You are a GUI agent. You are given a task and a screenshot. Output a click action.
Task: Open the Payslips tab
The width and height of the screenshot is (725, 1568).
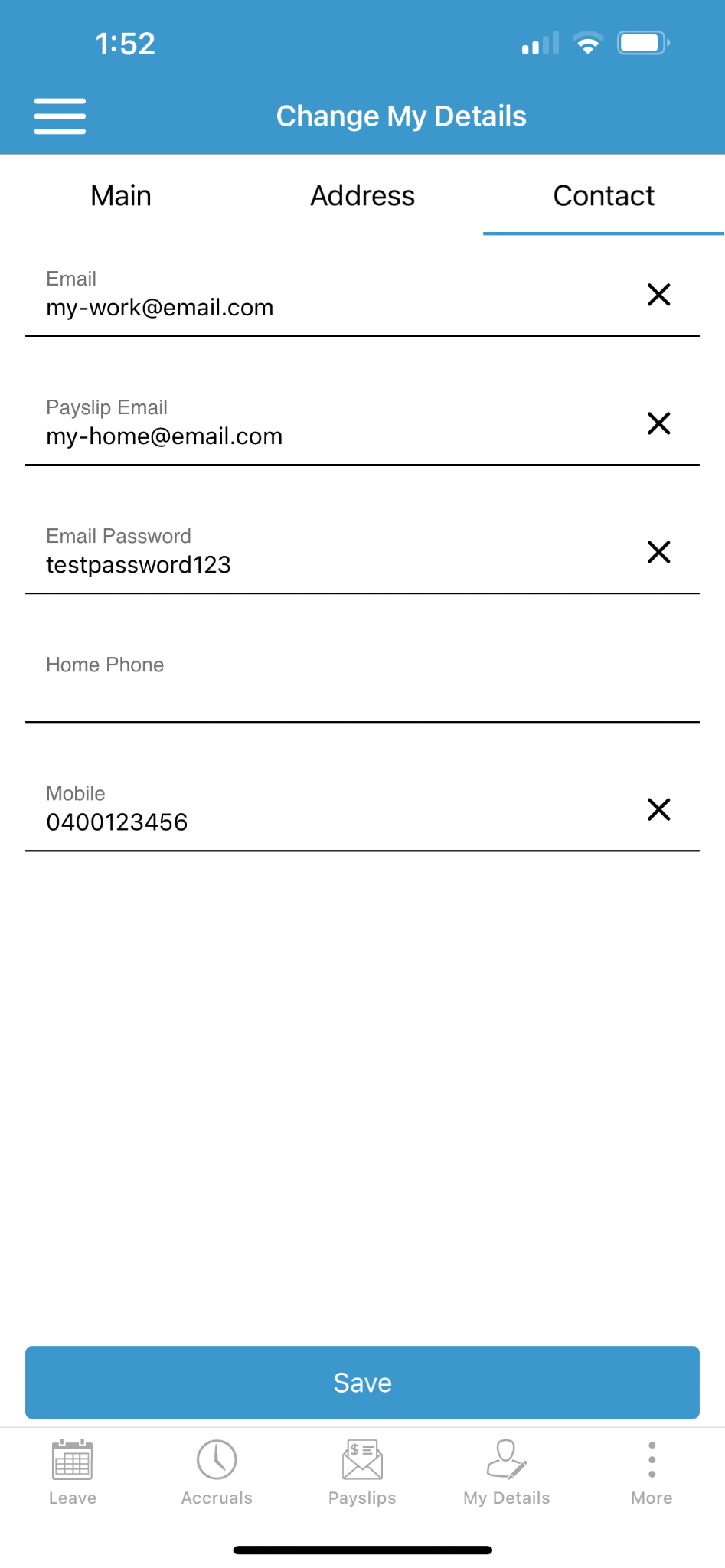(362, 1473)
